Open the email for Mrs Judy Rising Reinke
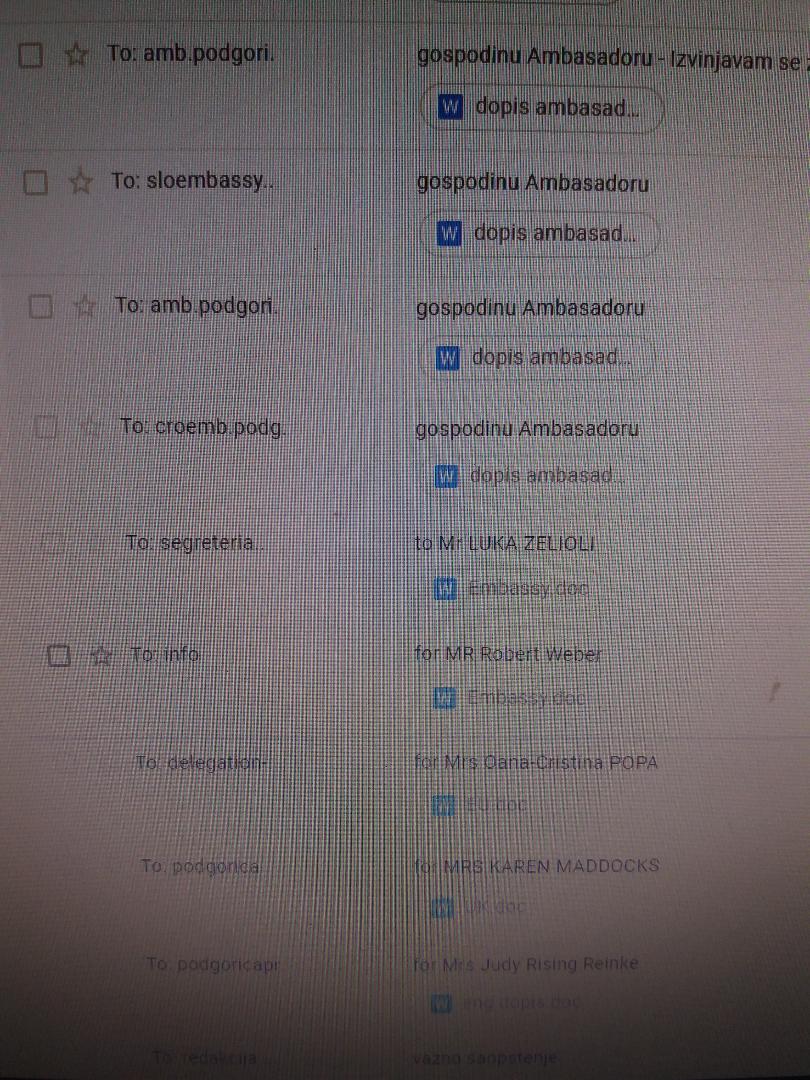The width and height of the screenshot is (810, 1080). (525, 964)
